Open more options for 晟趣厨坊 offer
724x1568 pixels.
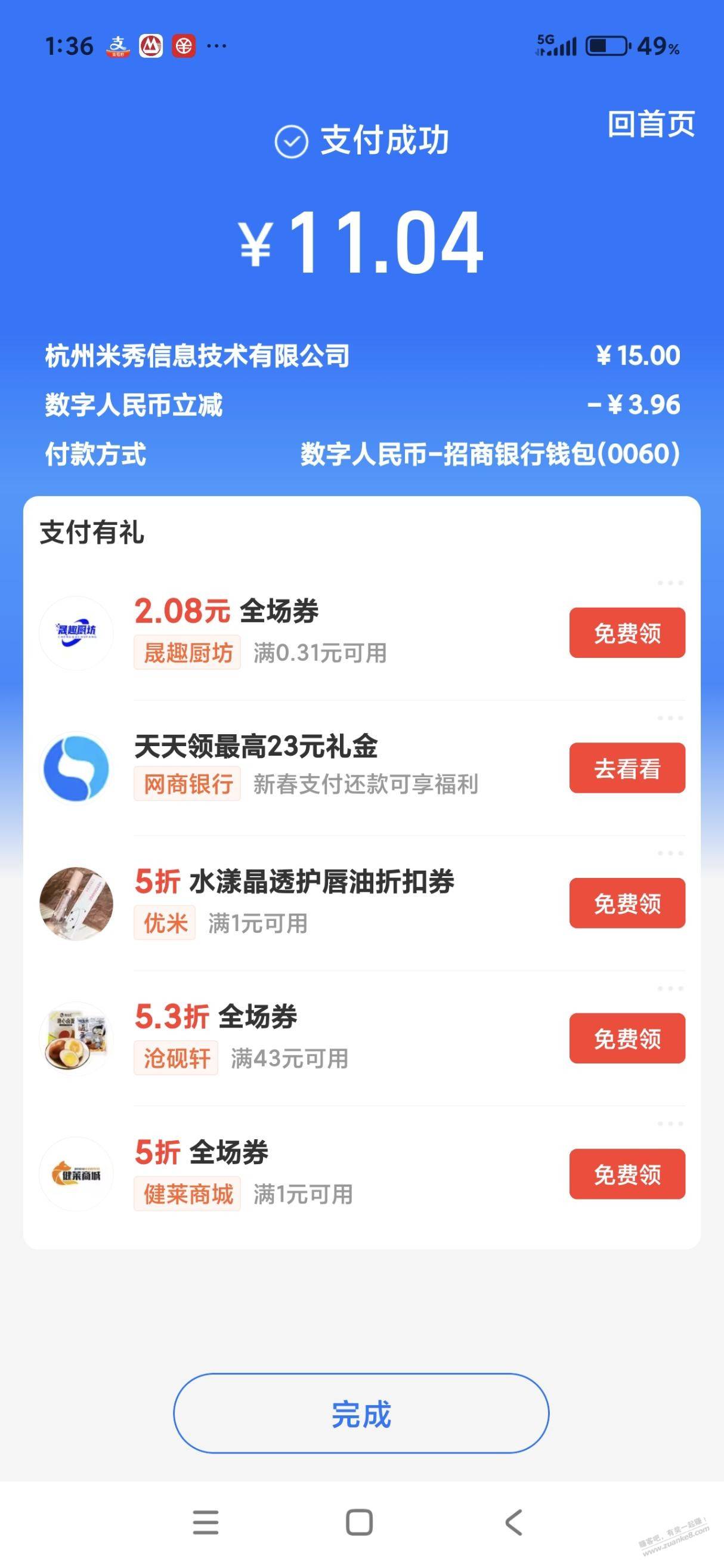(x=670, y=583)
